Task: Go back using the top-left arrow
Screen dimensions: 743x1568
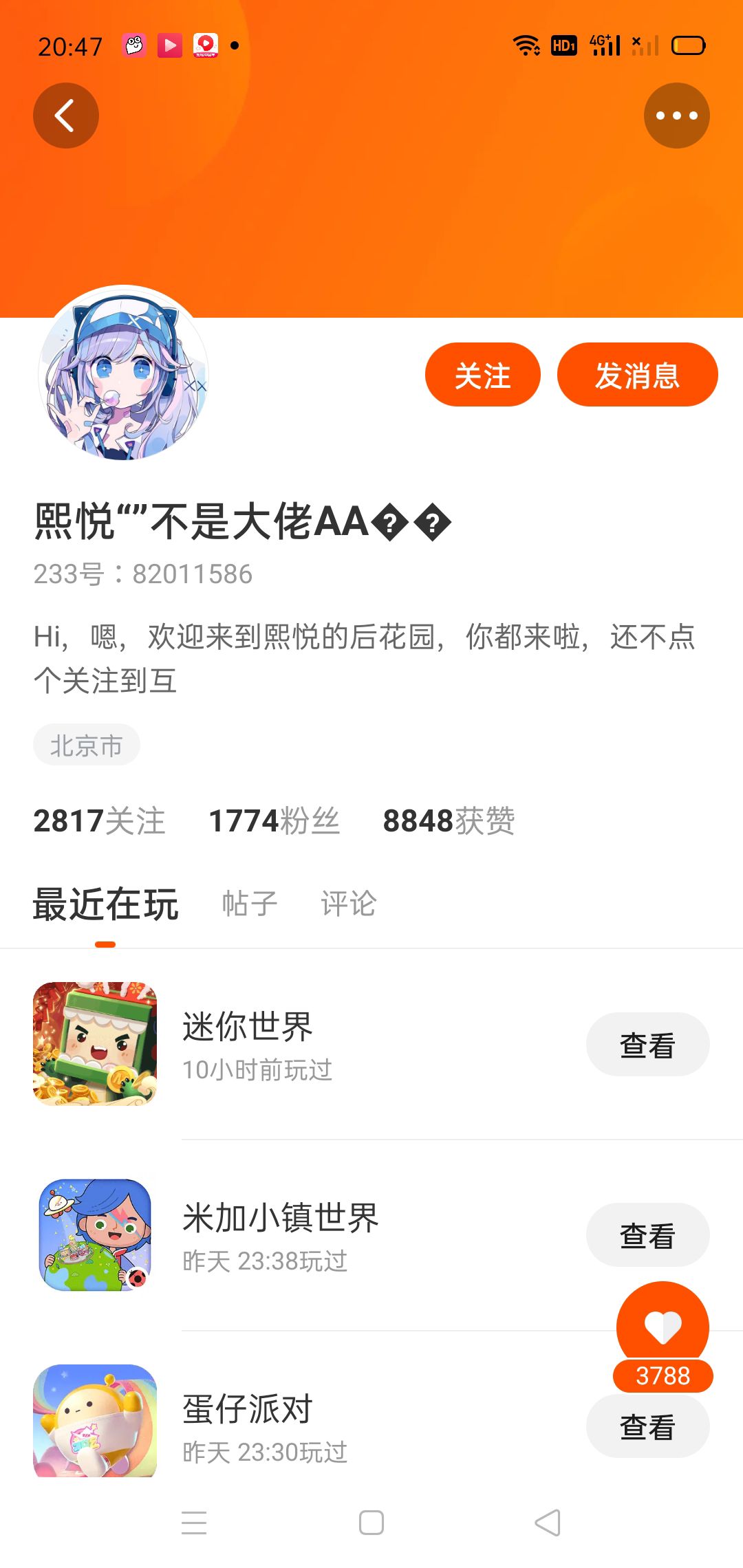Action: 65,116
